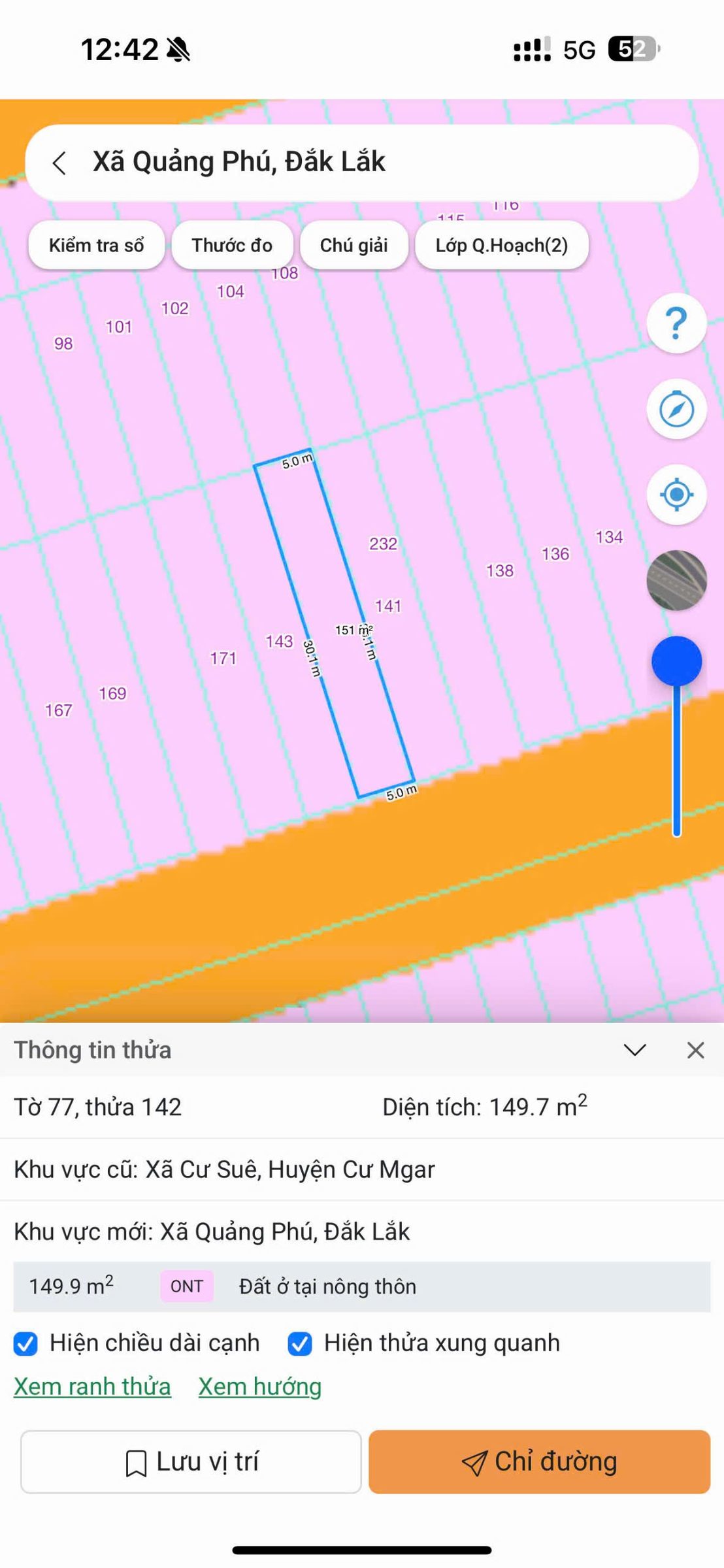Get directions with Chỉ đường

539,1462
